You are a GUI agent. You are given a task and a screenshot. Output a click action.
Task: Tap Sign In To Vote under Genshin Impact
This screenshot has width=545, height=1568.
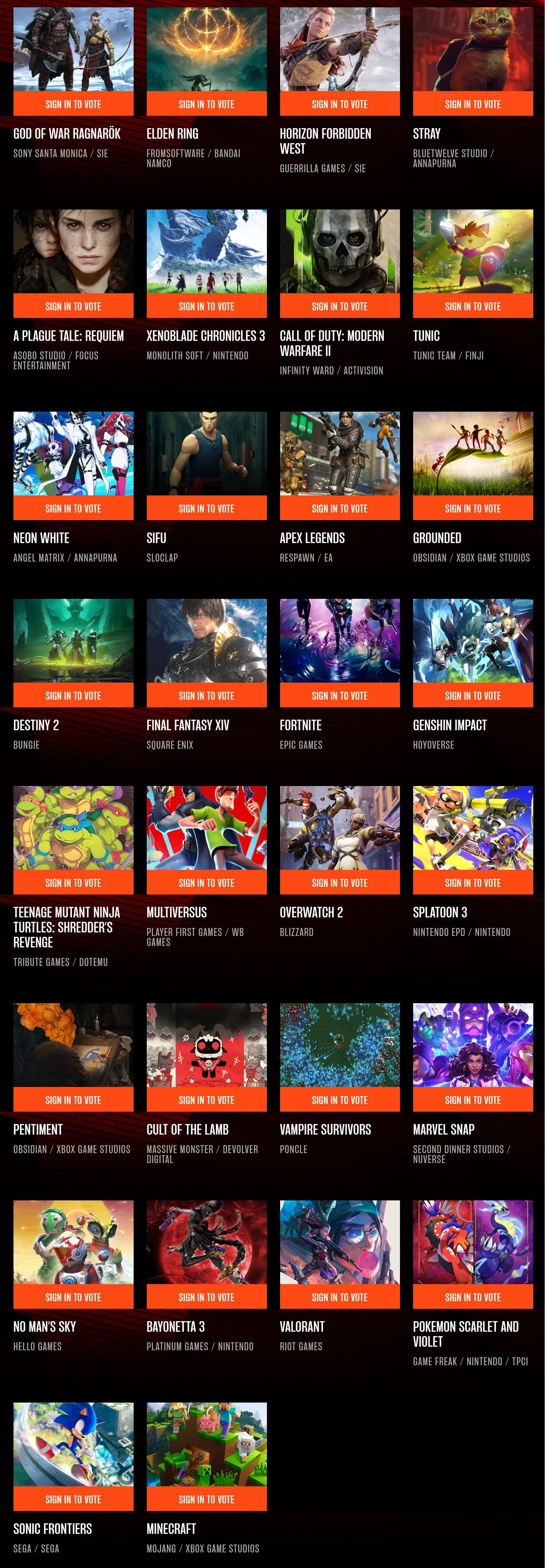tap(473, 695)
